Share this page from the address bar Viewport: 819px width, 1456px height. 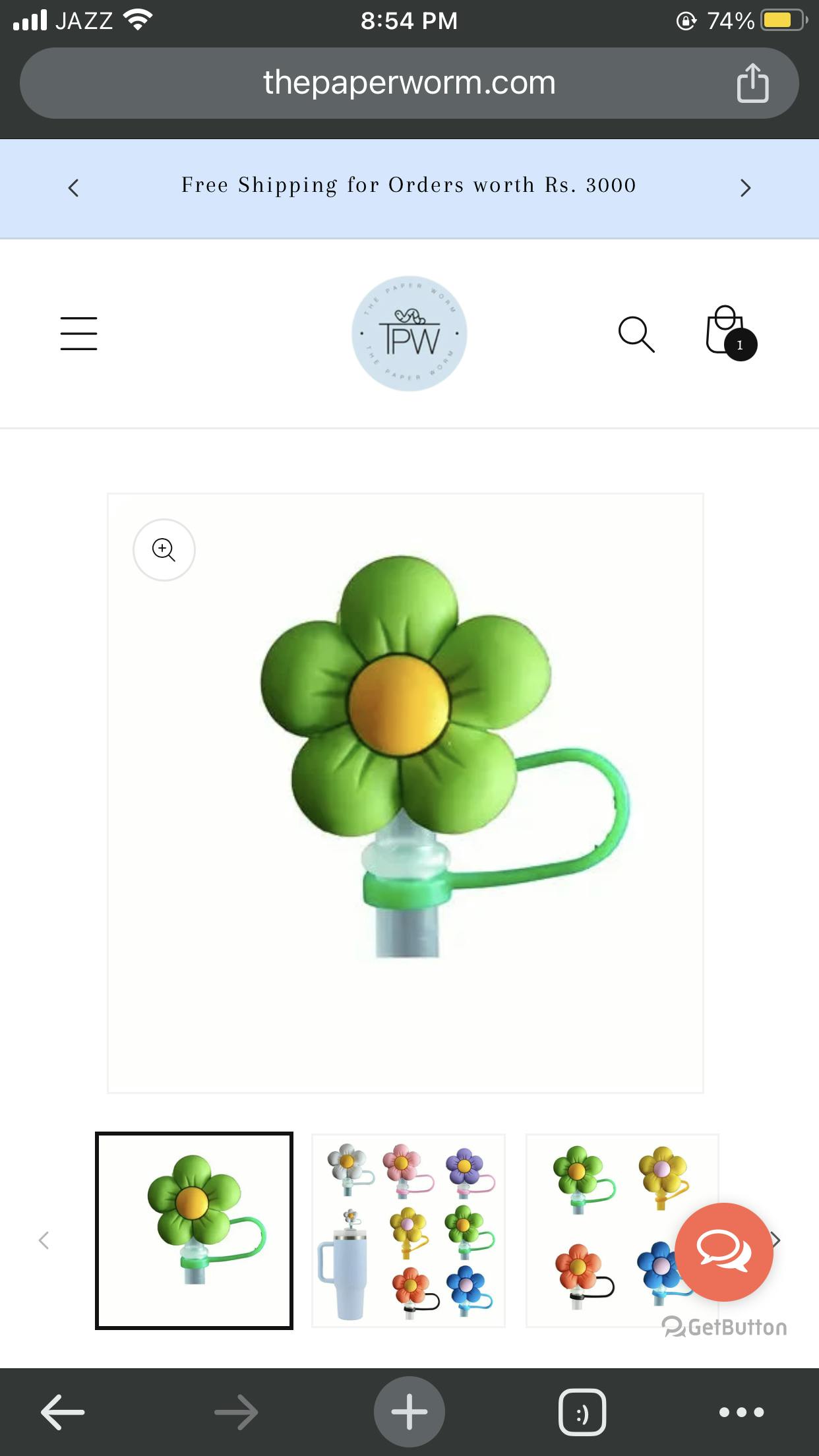[x=752, y=83]
